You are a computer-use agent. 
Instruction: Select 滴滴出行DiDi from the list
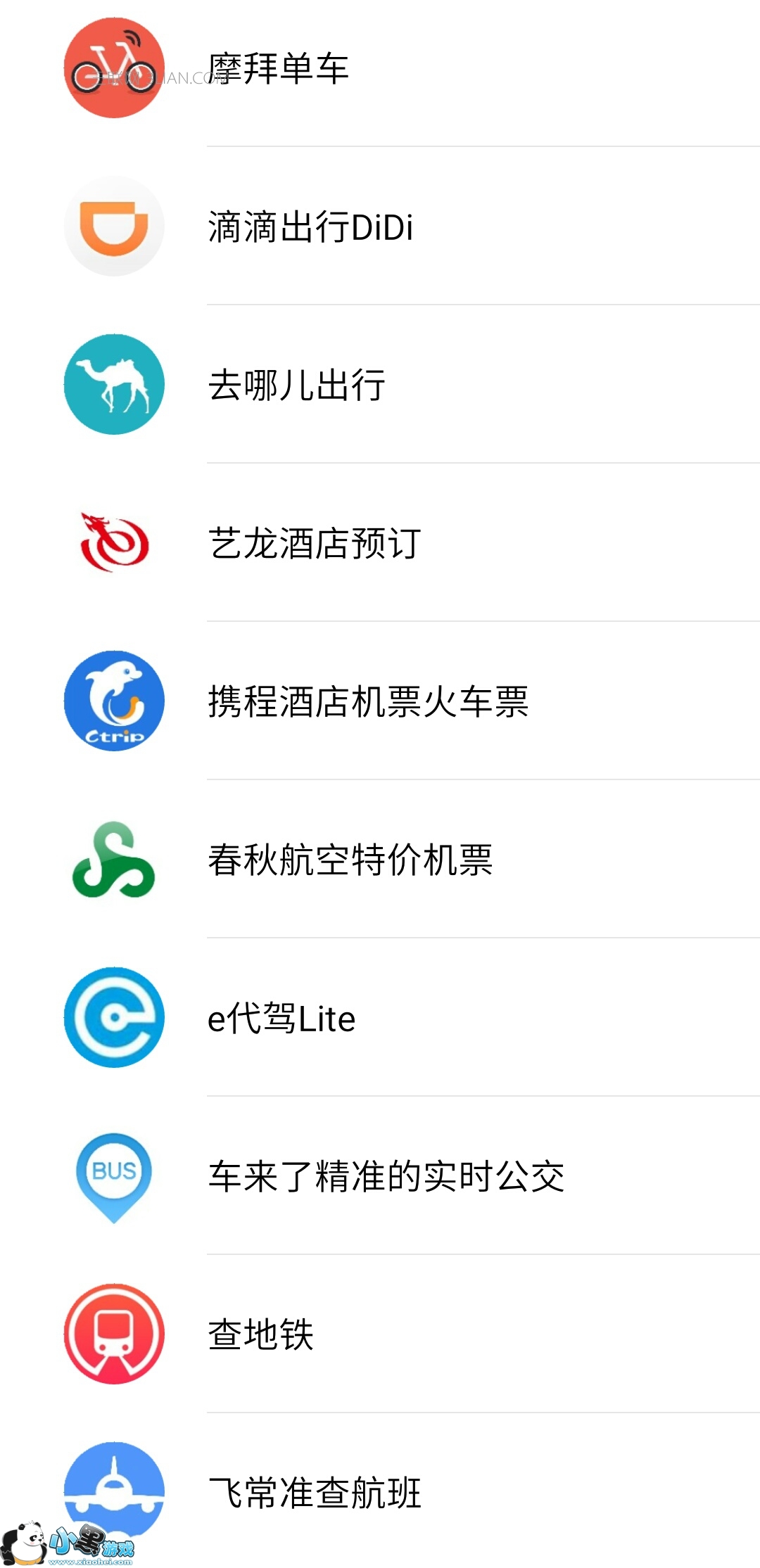click(x=310, y=227)
